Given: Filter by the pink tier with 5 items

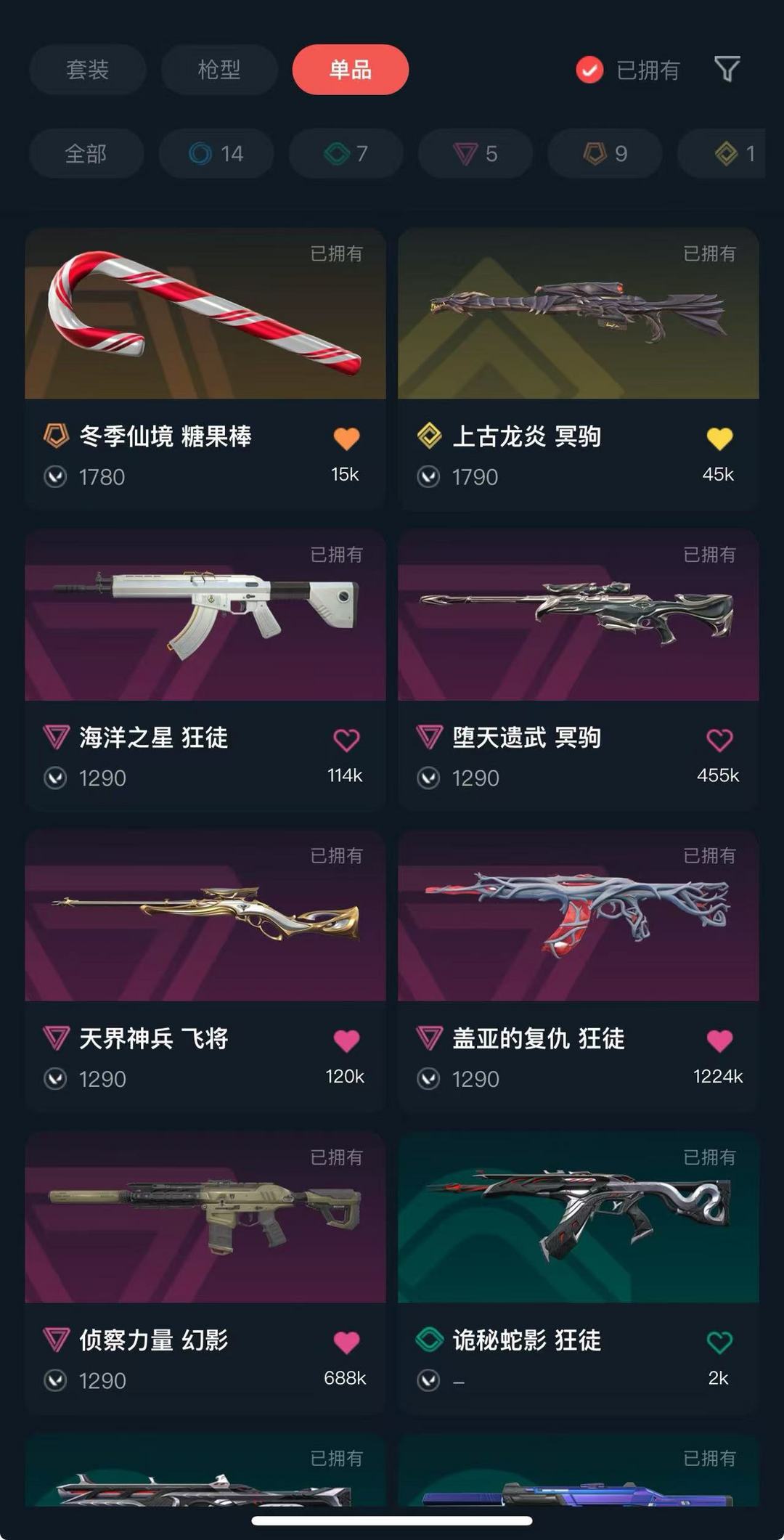Looking at the screenshot, I should (x=475, y=153).
